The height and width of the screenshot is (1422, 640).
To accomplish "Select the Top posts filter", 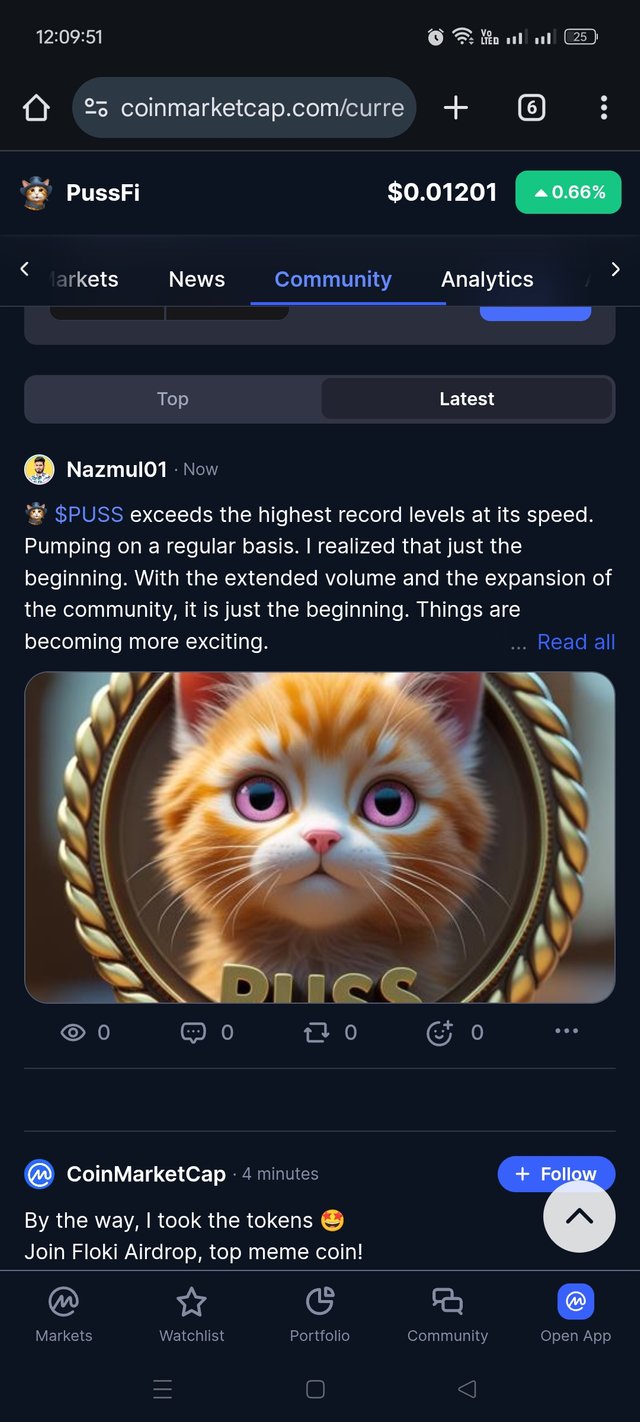I will coord(172,399).
